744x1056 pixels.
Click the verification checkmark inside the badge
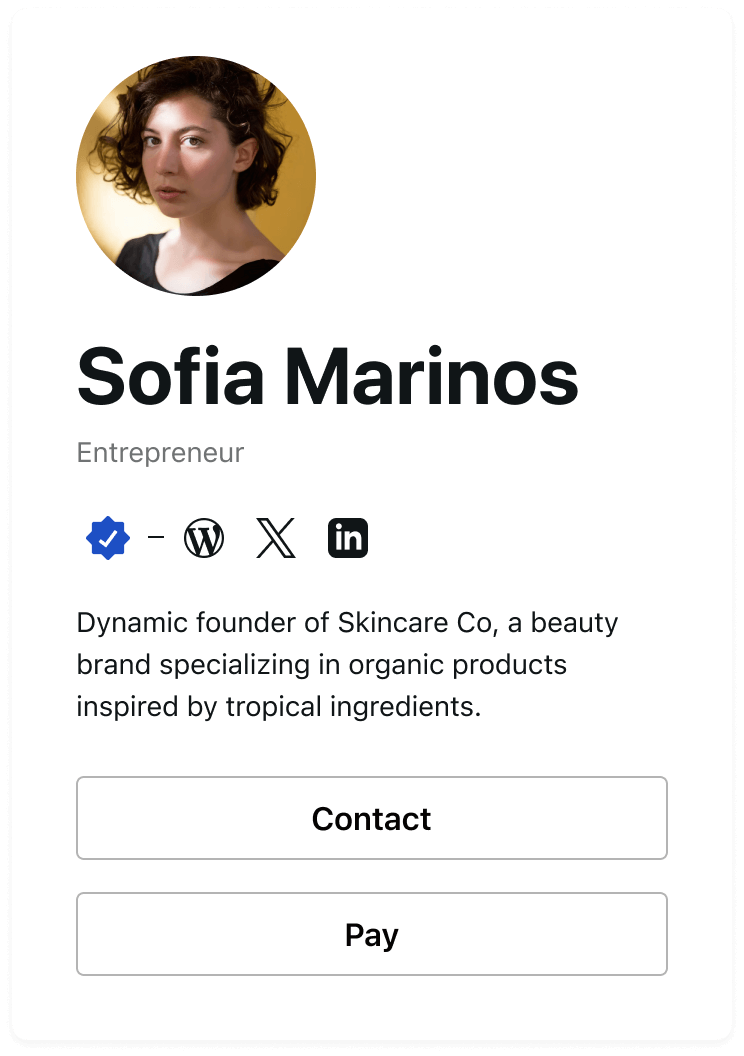[x=108, y=537]
